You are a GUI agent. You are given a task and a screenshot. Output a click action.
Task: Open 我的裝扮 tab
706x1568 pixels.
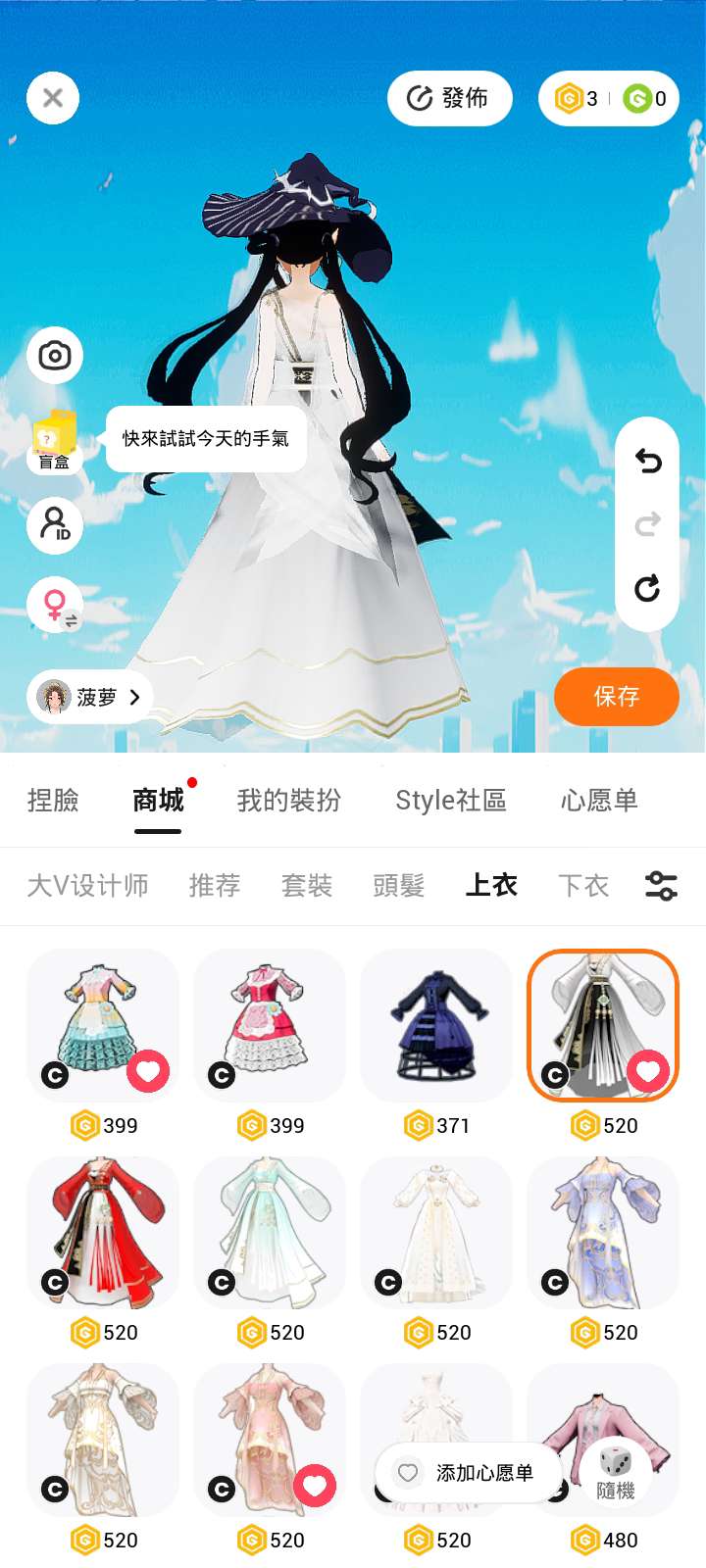tap(288, 801)
